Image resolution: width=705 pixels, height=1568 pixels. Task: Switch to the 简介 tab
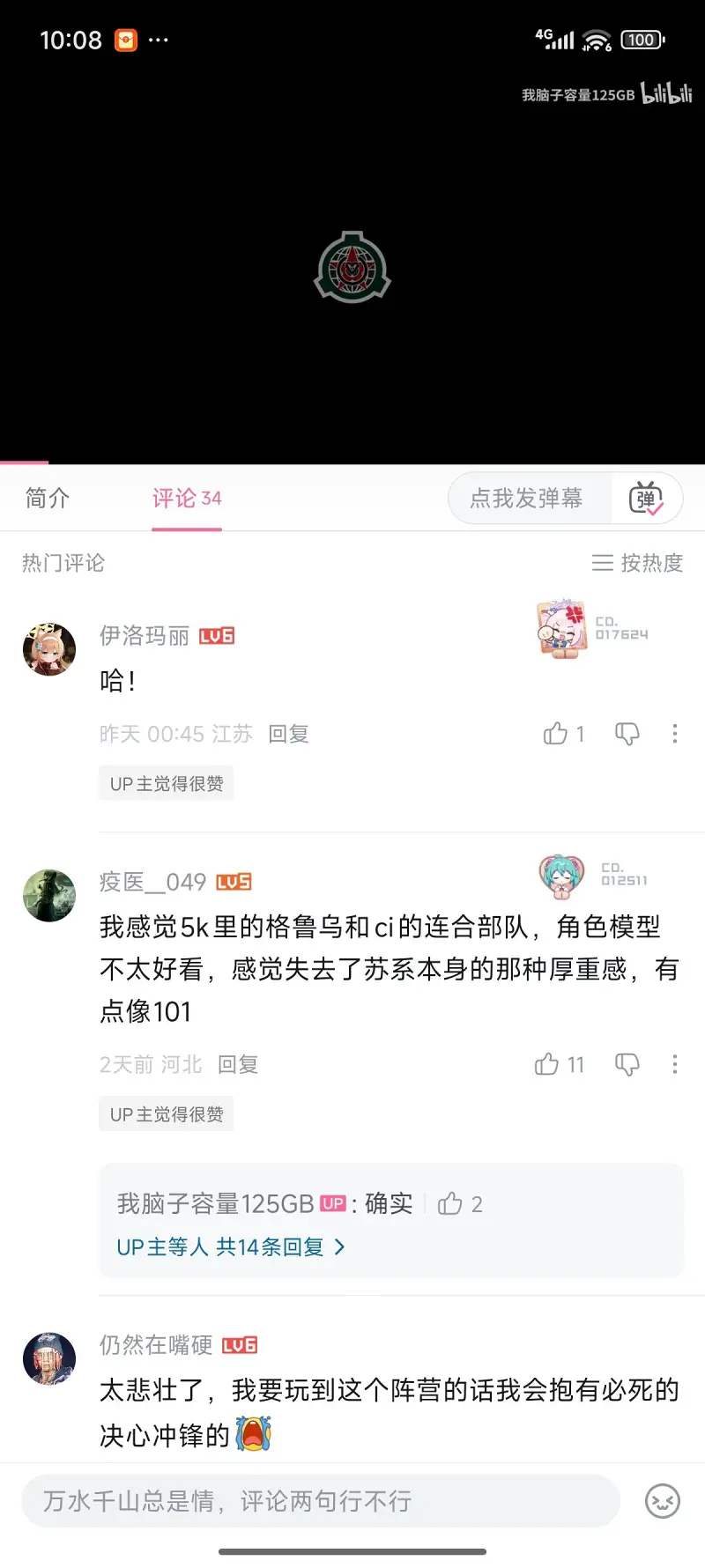48,499
